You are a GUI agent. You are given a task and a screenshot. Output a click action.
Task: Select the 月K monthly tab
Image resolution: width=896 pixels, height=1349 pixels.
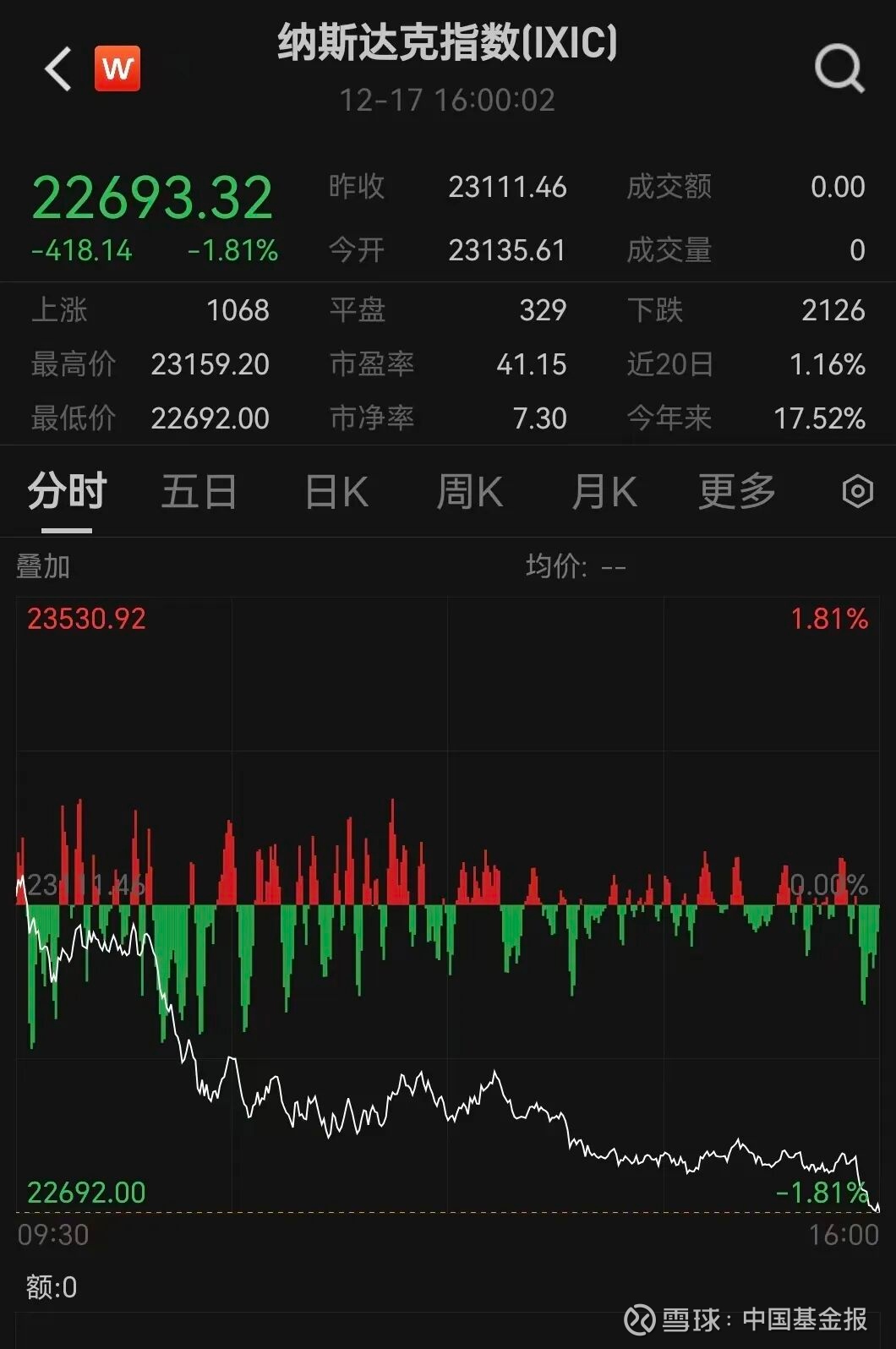tap(604, 491)
